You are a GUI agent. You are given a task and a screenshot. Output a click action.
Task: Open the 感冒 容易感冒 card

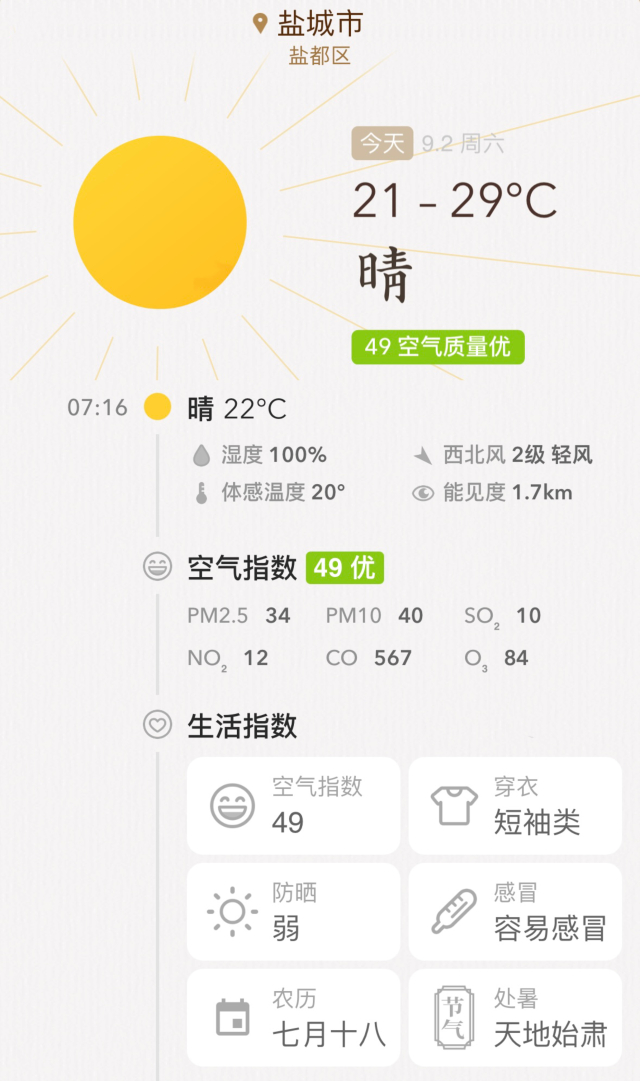click(515, 912)
